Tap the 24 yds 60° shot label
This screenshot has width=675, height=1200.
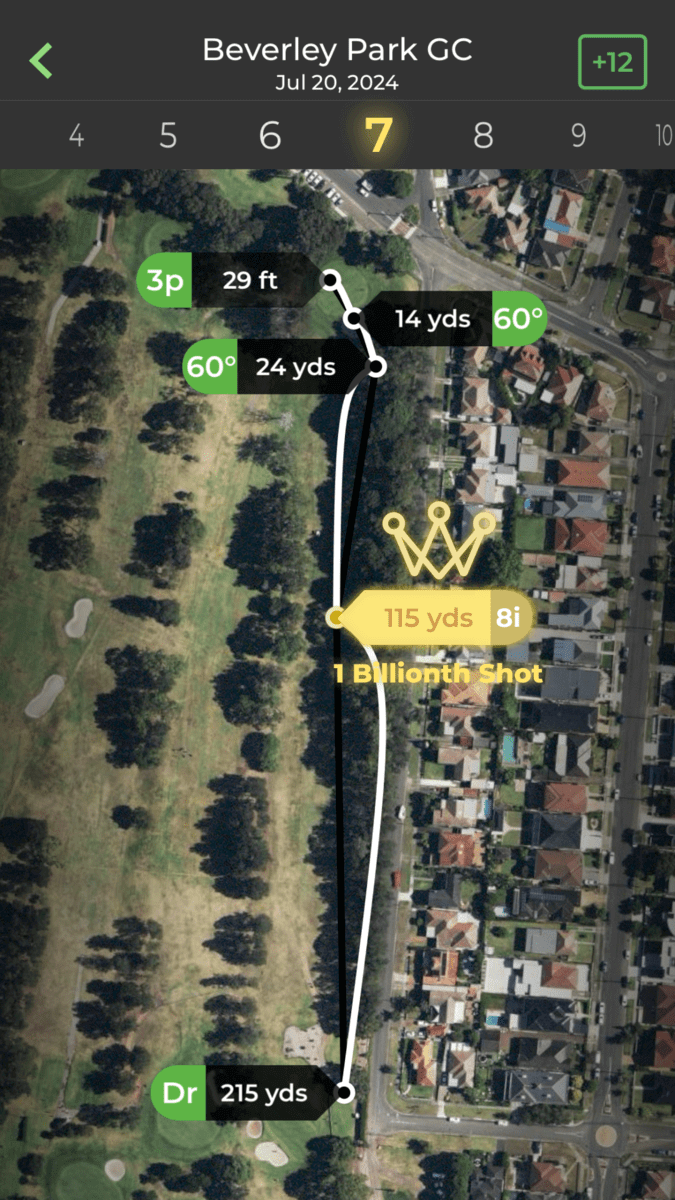270,367
